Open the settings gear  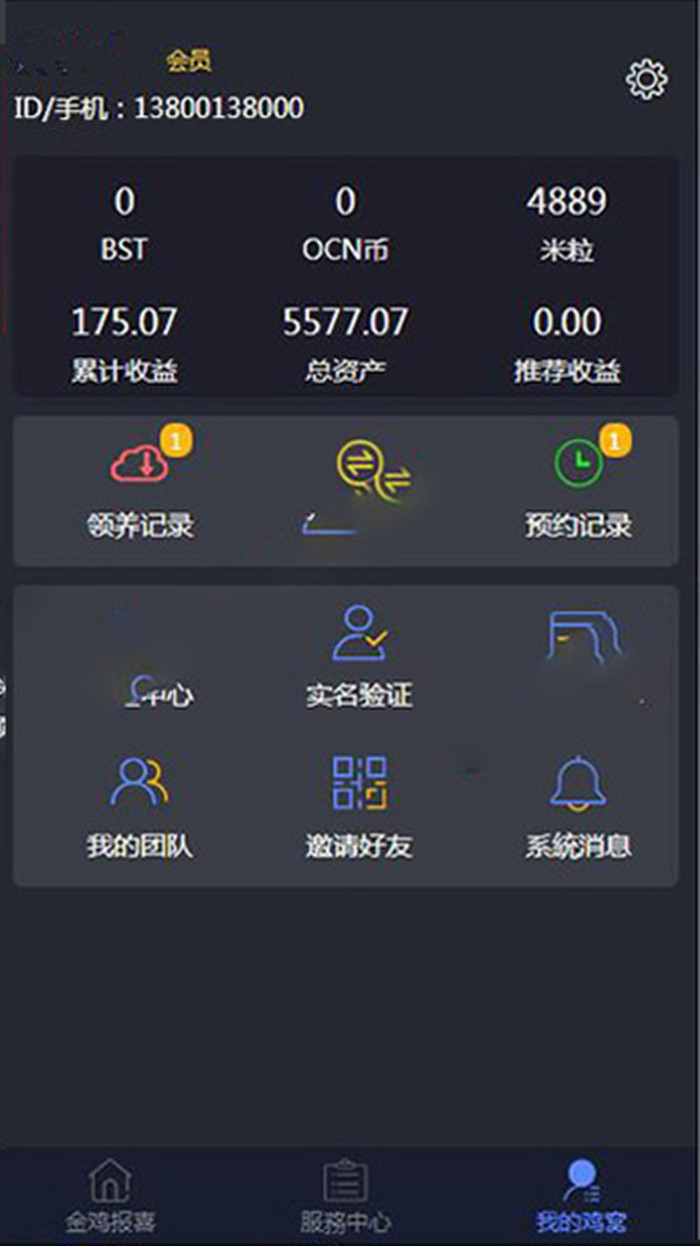coord(646,79)
